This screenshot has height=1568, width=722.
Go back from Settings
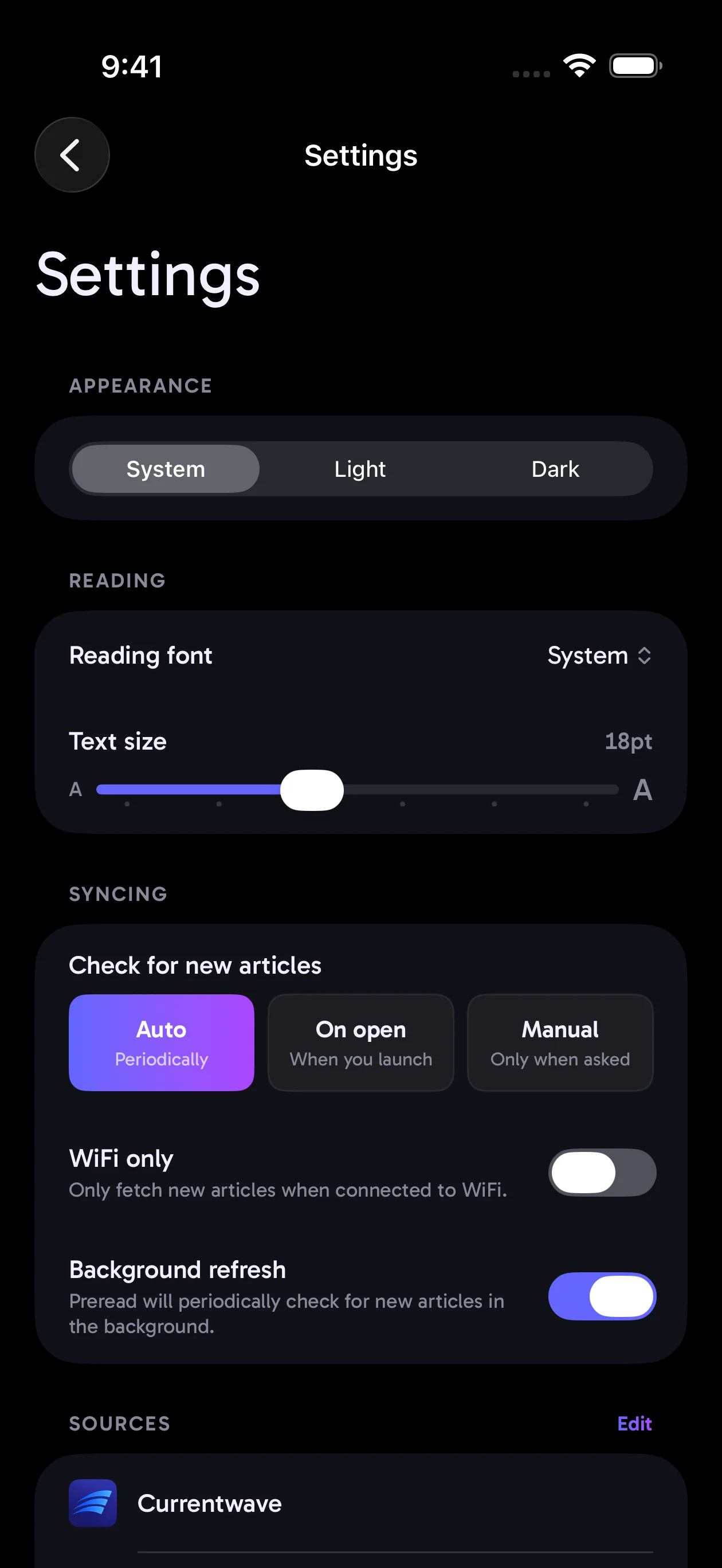[72, 155]
